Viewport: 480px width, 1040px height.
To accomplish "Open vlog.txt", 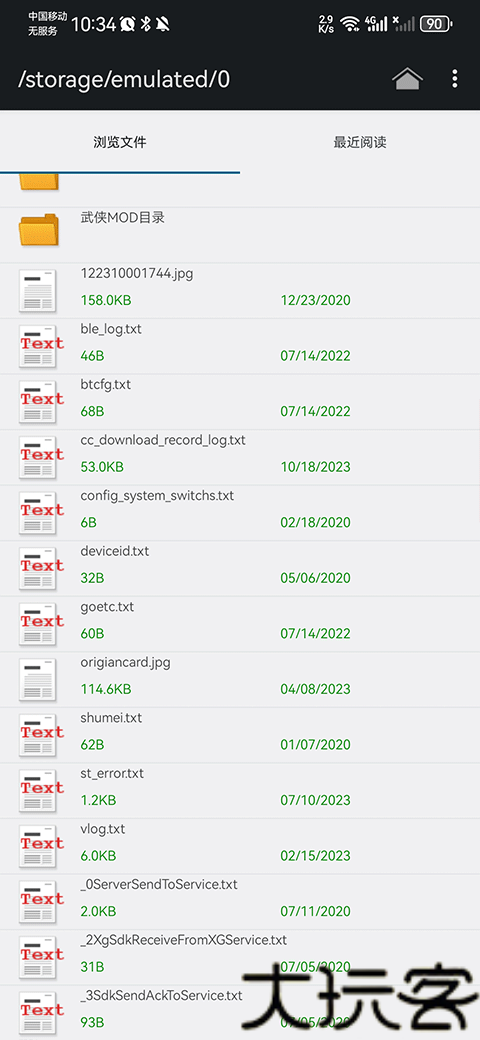I will 240,846.
